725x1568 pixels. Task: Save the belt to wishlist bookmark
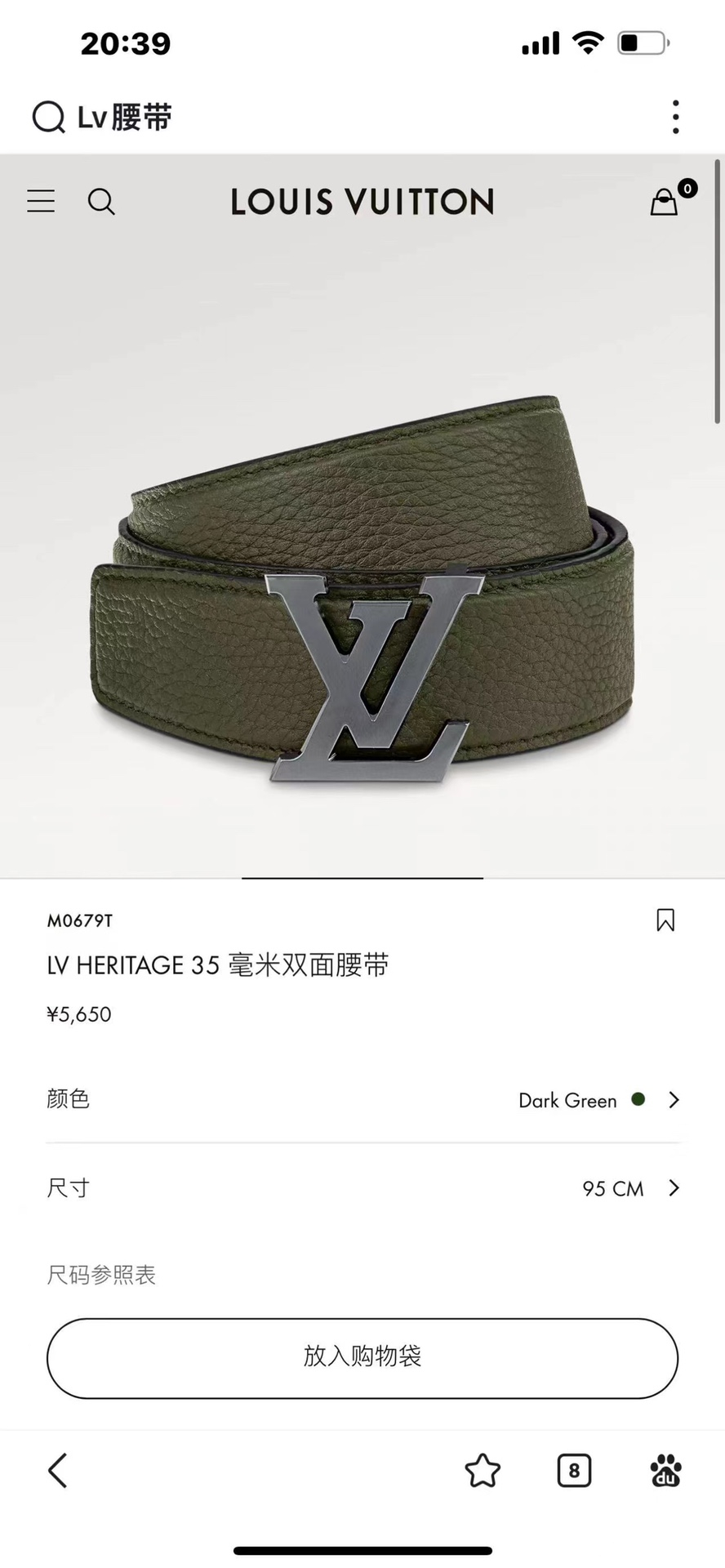pyautogui.click(x=665, y=920)
